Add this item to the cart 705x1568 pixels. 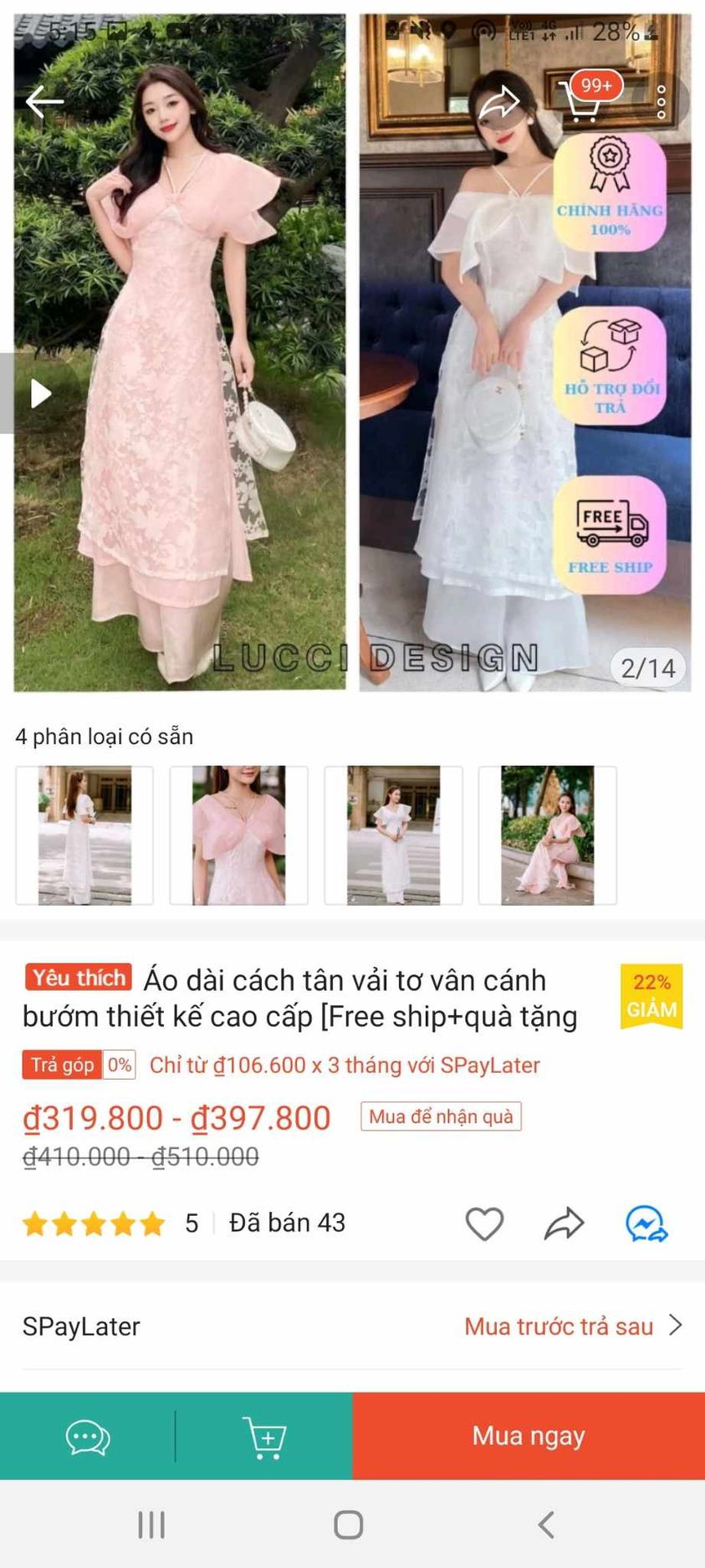(x=264, y=1438)
